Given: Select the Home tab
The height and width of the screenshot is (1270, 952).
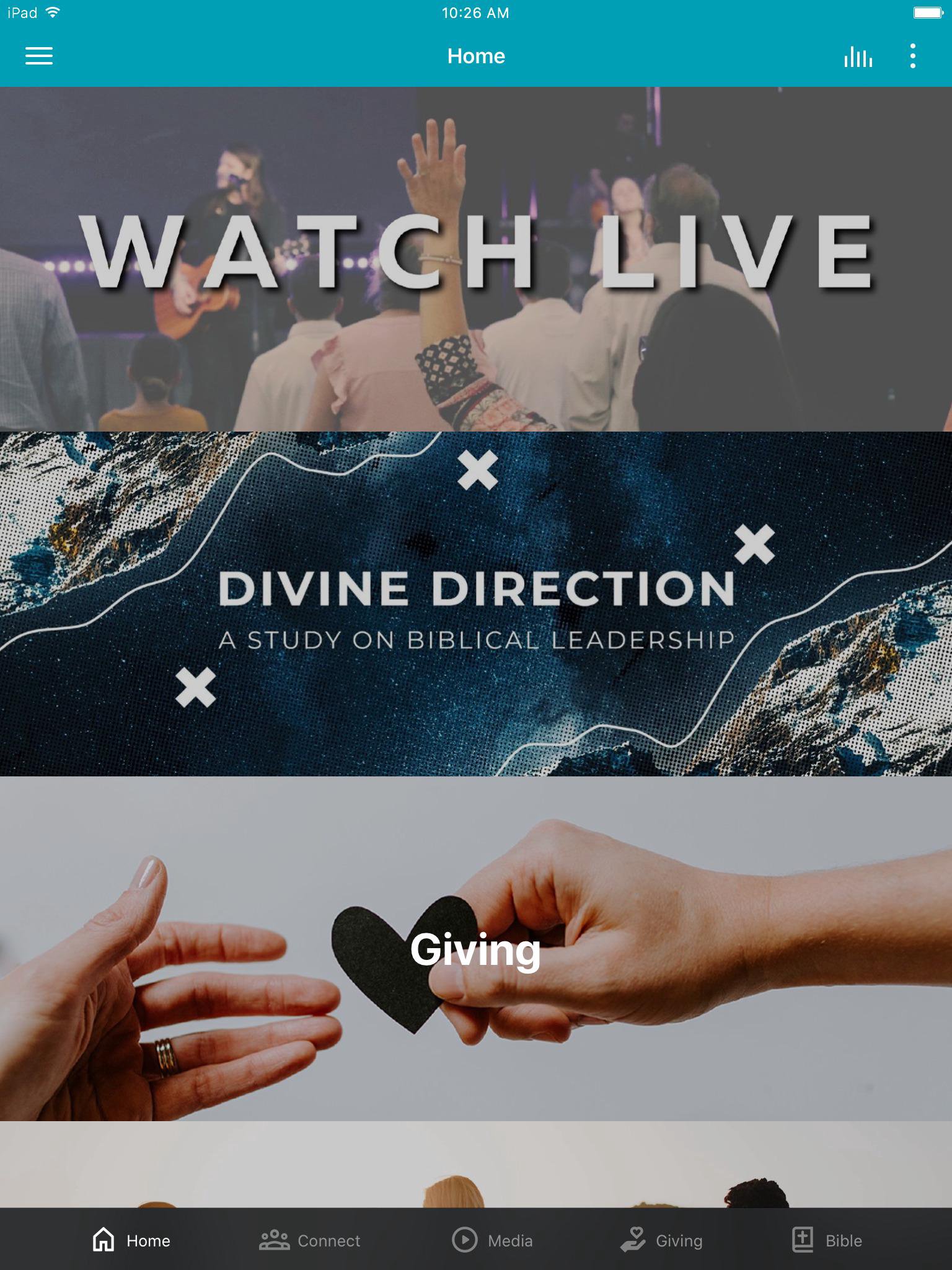Looking at the screenshot, I should (131, 1240).
